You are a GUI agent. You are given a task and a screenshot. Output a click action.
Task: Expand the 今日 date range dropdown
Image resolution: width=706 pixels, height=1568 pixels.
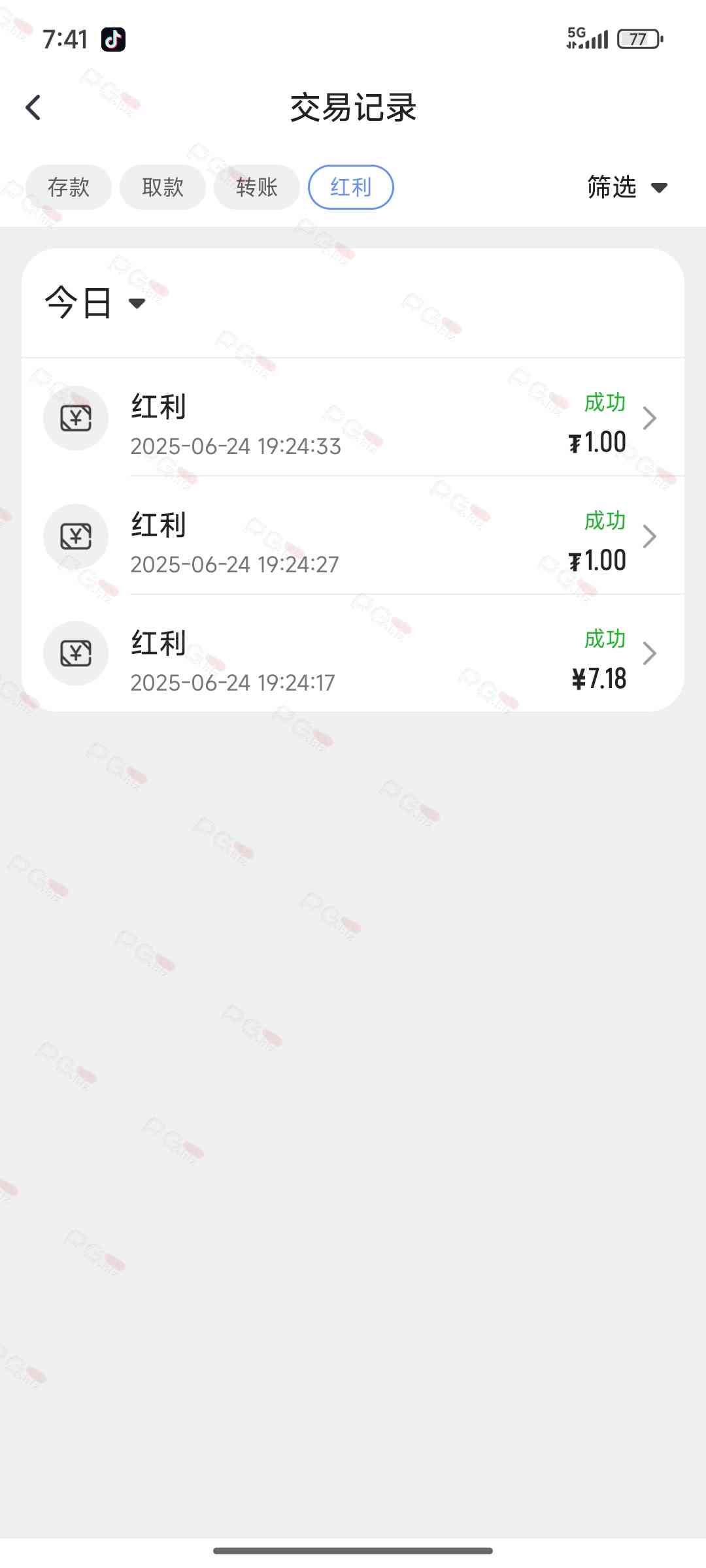tap(95, 303)
